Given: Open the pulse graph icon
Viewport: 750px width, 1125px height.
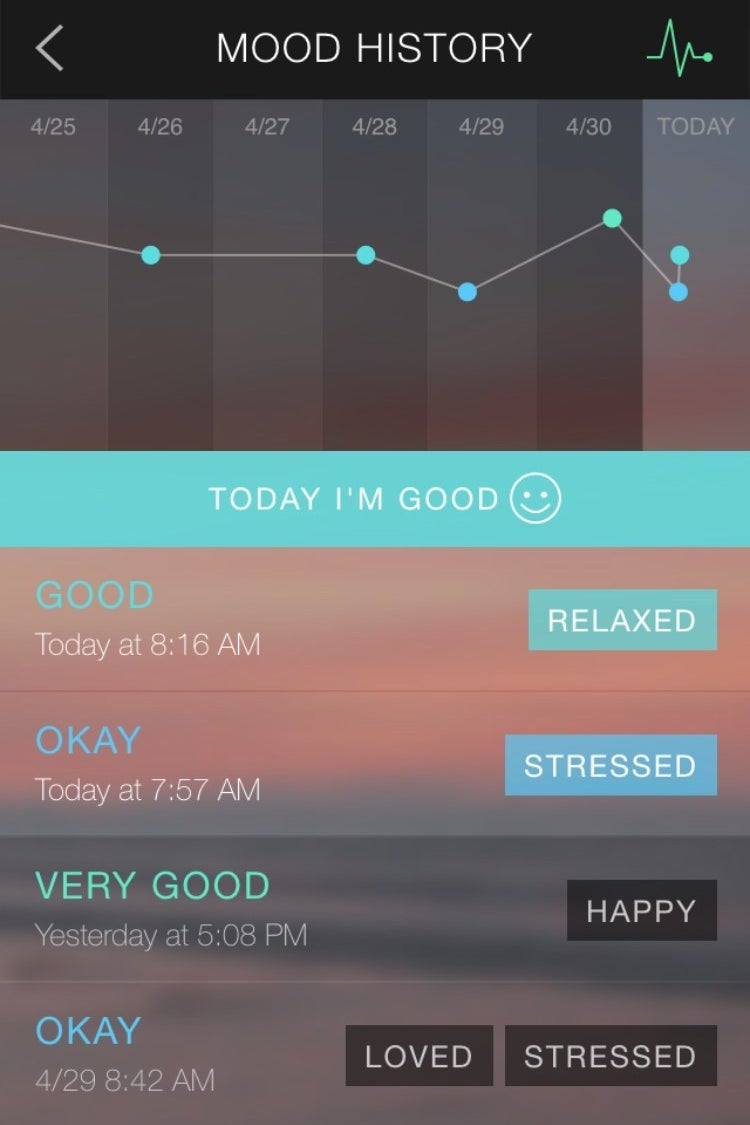Looking at the screenshot, I should point(679,49).
